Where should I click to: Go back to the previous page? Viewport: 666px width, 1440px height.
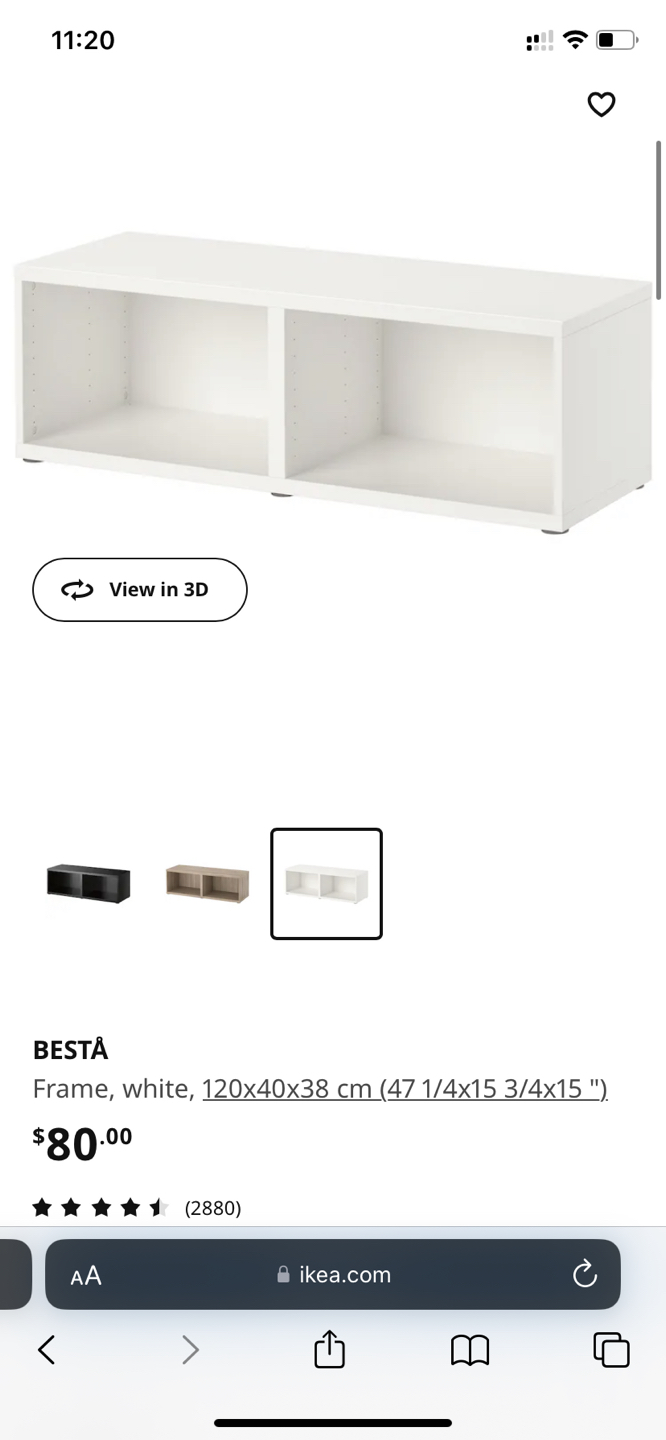point(46,1350)
